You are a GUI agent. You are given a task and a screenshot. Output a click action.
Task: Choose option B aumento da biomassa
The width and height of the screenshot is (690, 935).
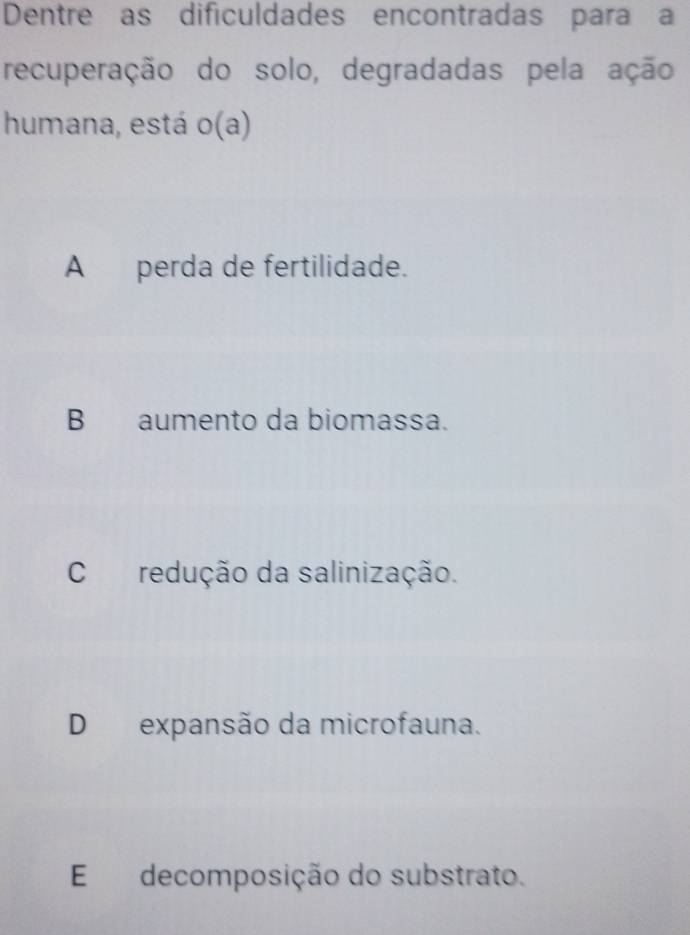(290, 421)
